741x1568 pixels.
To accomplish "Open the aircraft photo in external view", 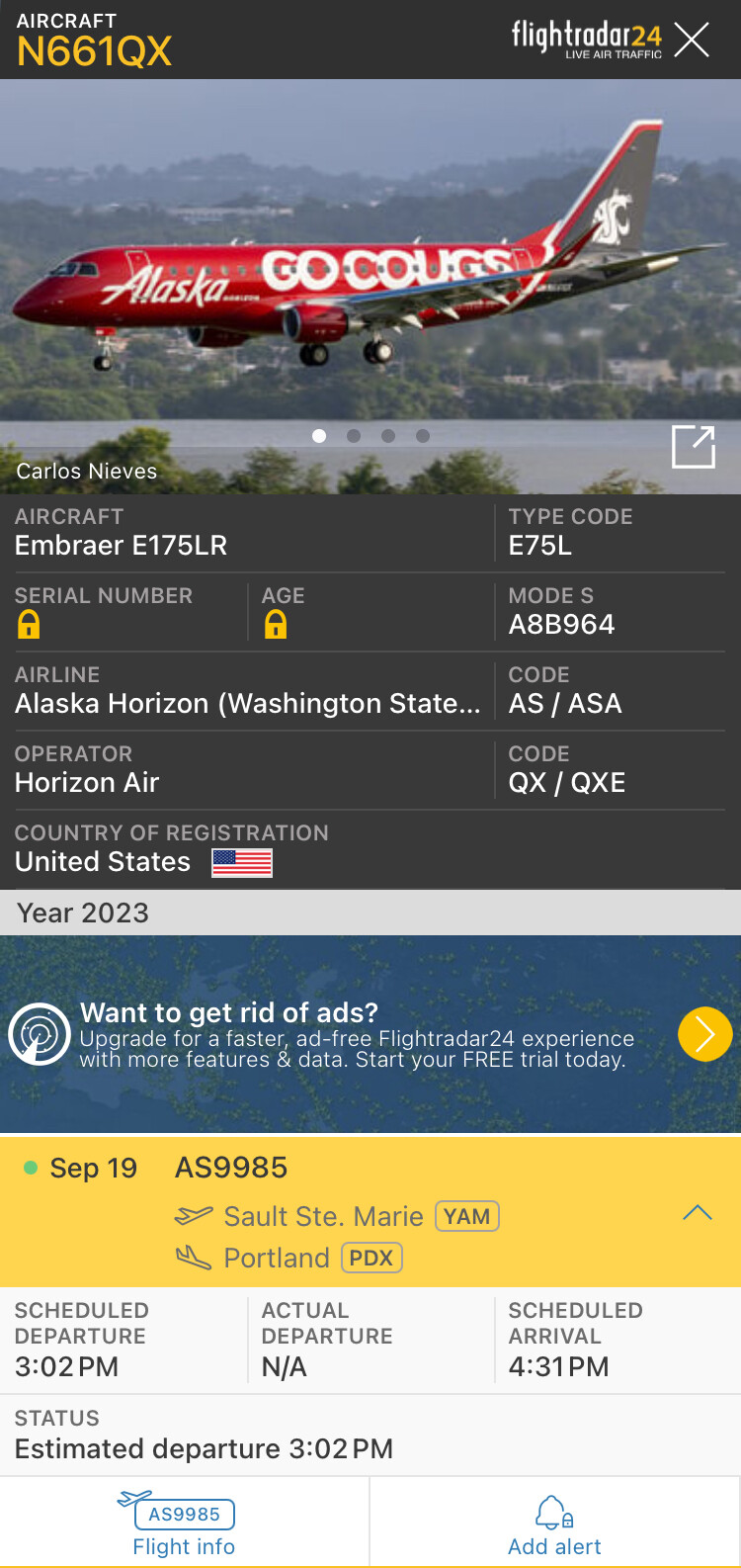I will pyautogui.click(x=693, y=447).
